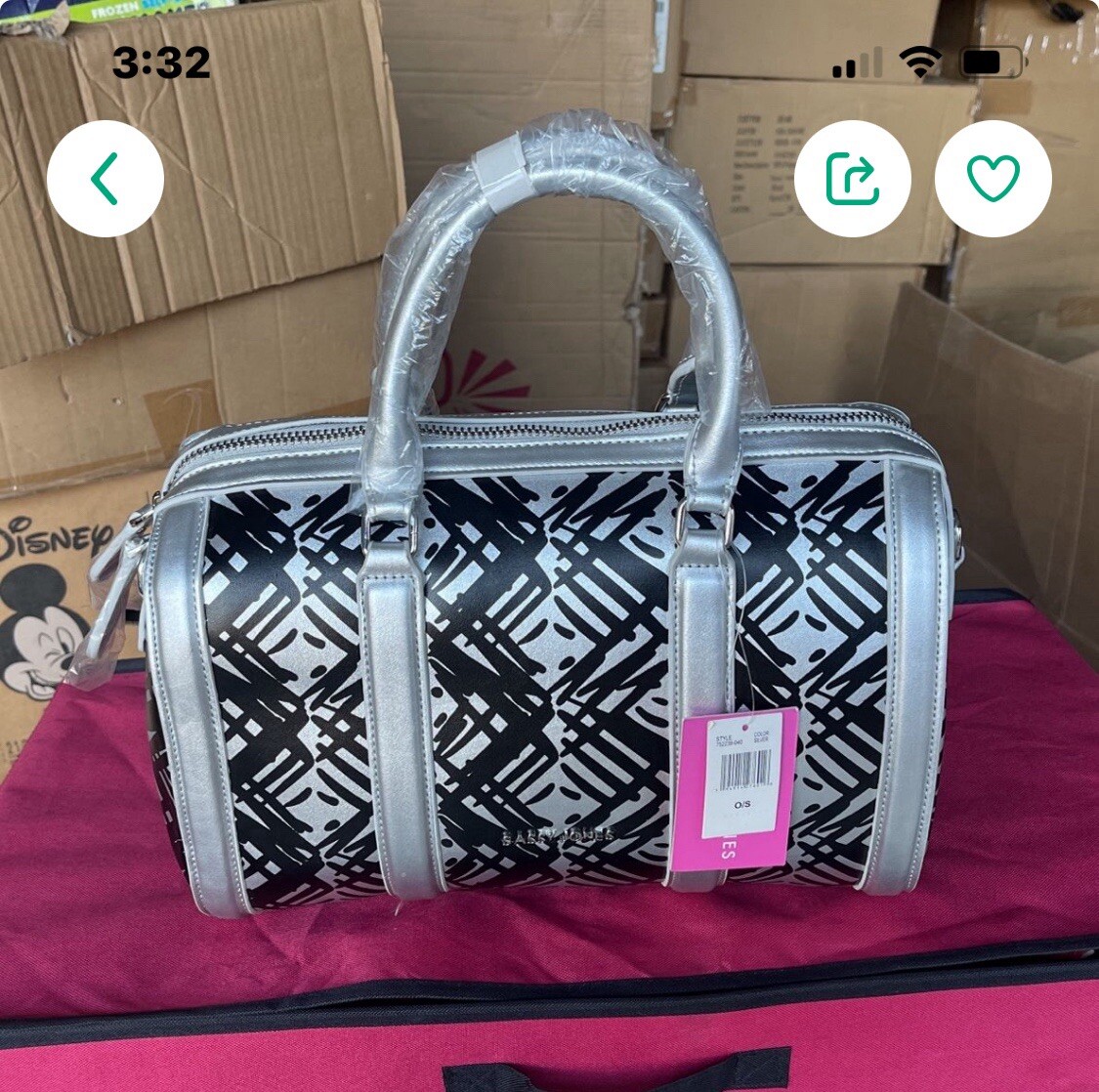Go back using the arrow button
Viewport: 1099px width, 1092px height.
(105, 179)
